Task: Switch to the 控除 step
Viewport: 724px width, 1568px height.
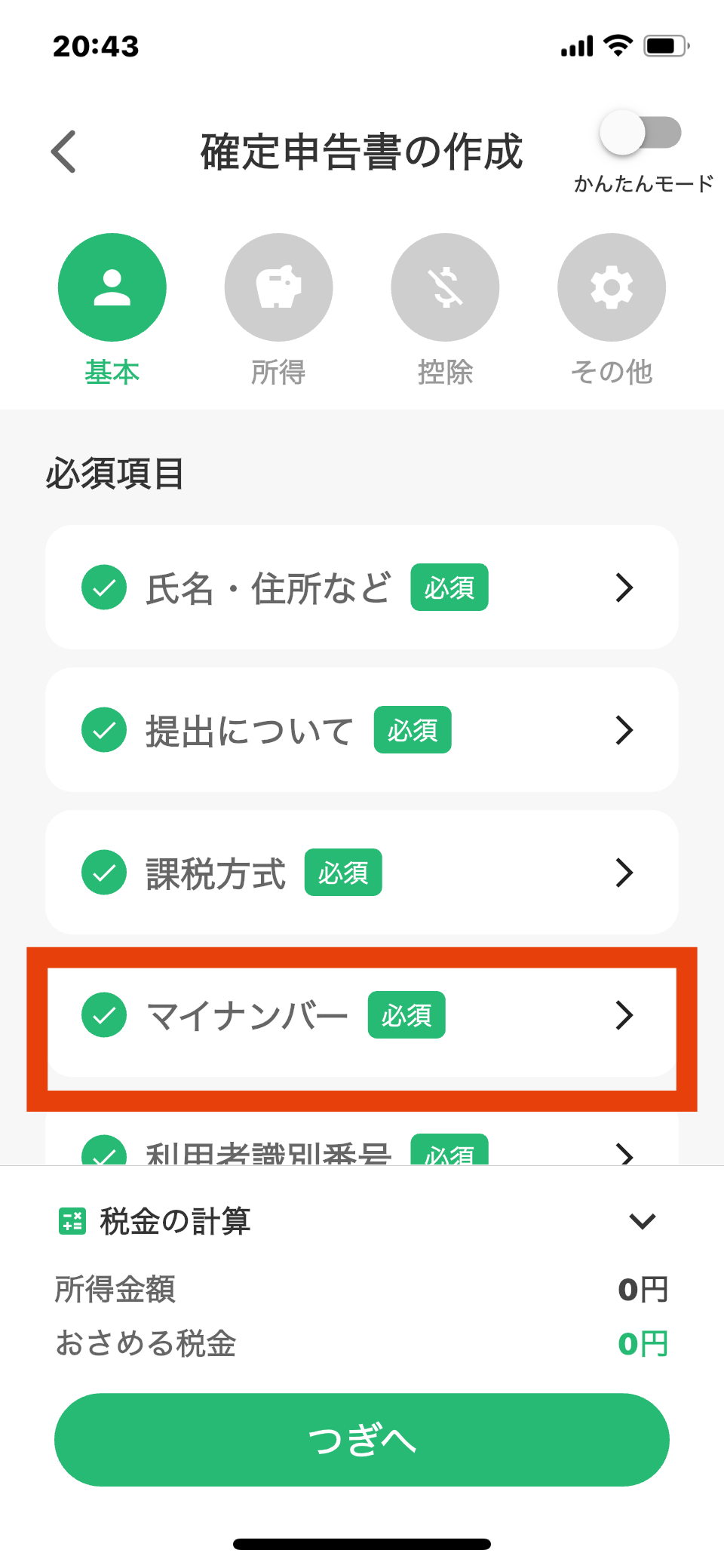Action: (x=445, y=288)
